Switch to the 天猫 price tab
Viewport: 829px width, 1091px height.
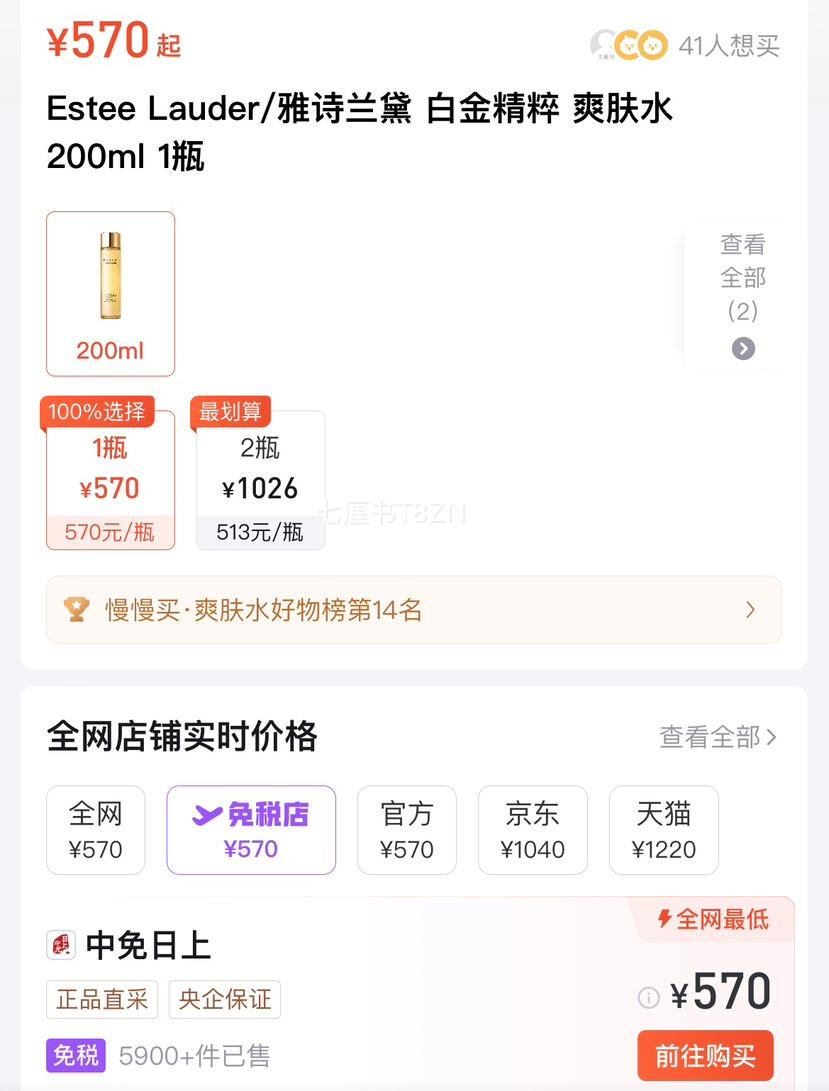[664, 830]
